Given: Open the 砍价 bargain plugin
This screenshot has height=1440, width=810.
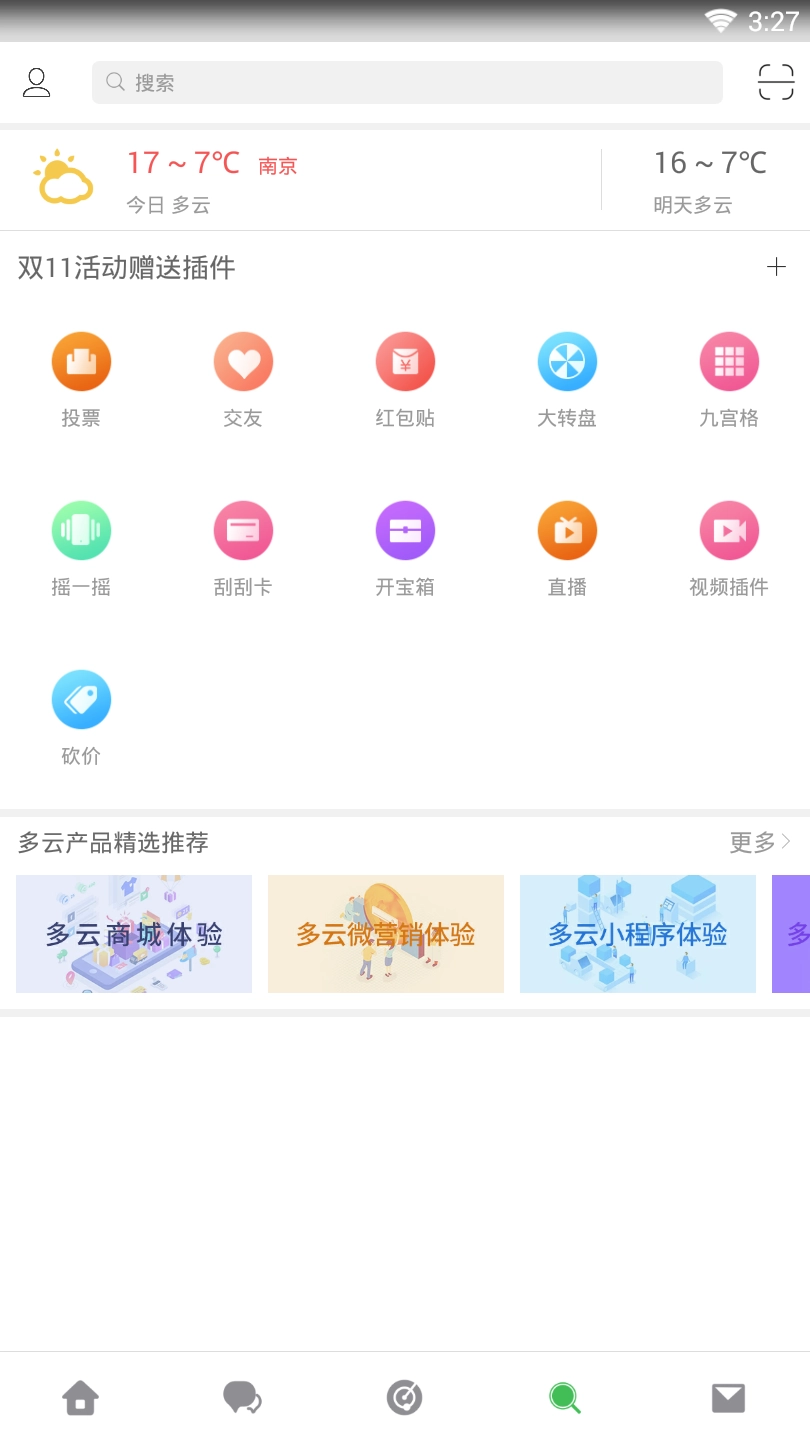Looking at the screenshot, I should point(81,699).
